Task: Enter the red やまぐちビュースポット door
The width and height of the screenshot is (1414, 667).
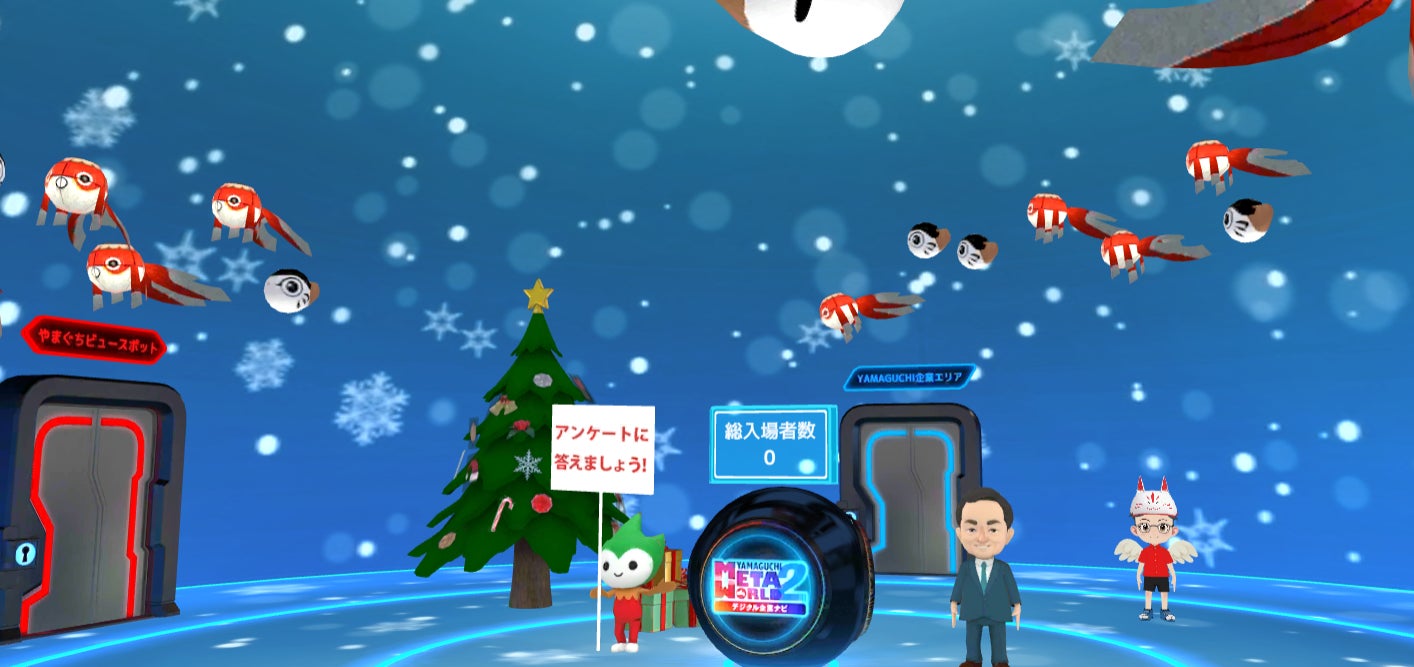Action: coord(88,506)
